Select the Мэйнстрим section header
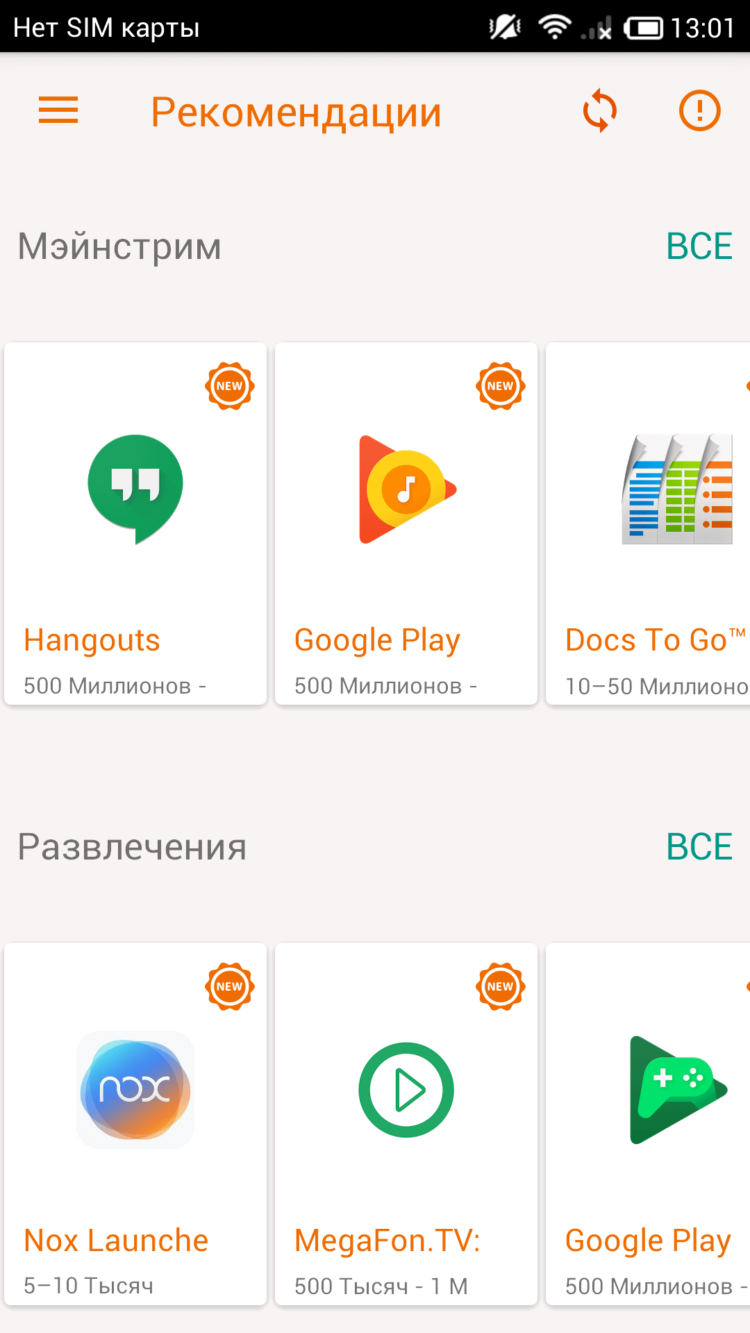Viewport: 750px width, 1333px height. [119, 246]
